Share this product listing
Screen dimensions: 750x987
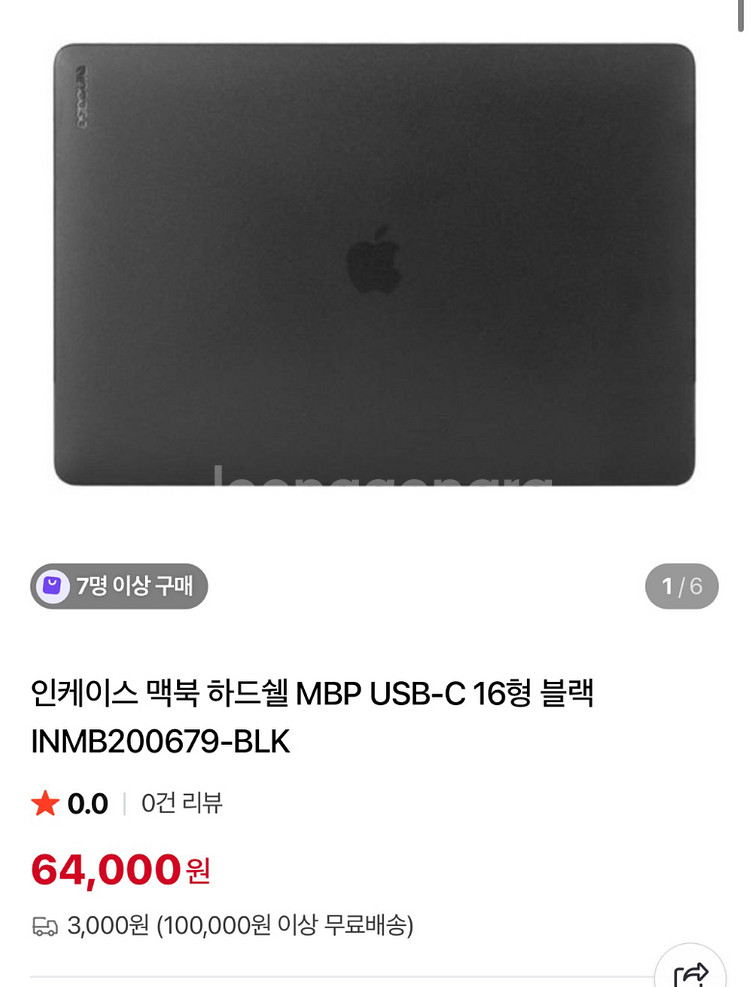[x=690, y=972]
